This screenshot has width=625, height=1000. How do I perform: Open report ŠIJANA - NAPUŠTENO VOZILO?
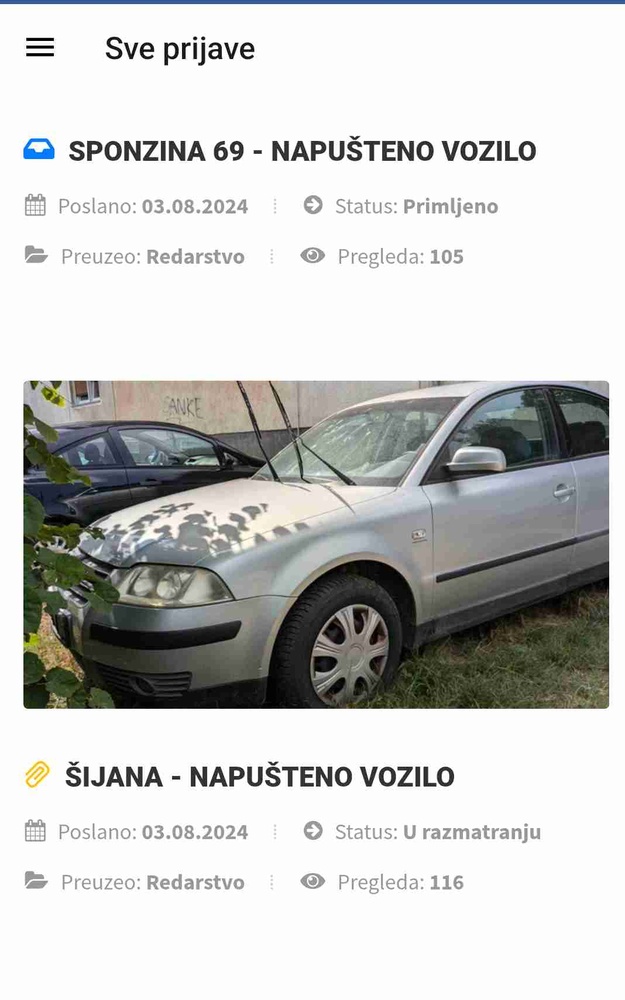pyautogui.click(x=260, y=777)
